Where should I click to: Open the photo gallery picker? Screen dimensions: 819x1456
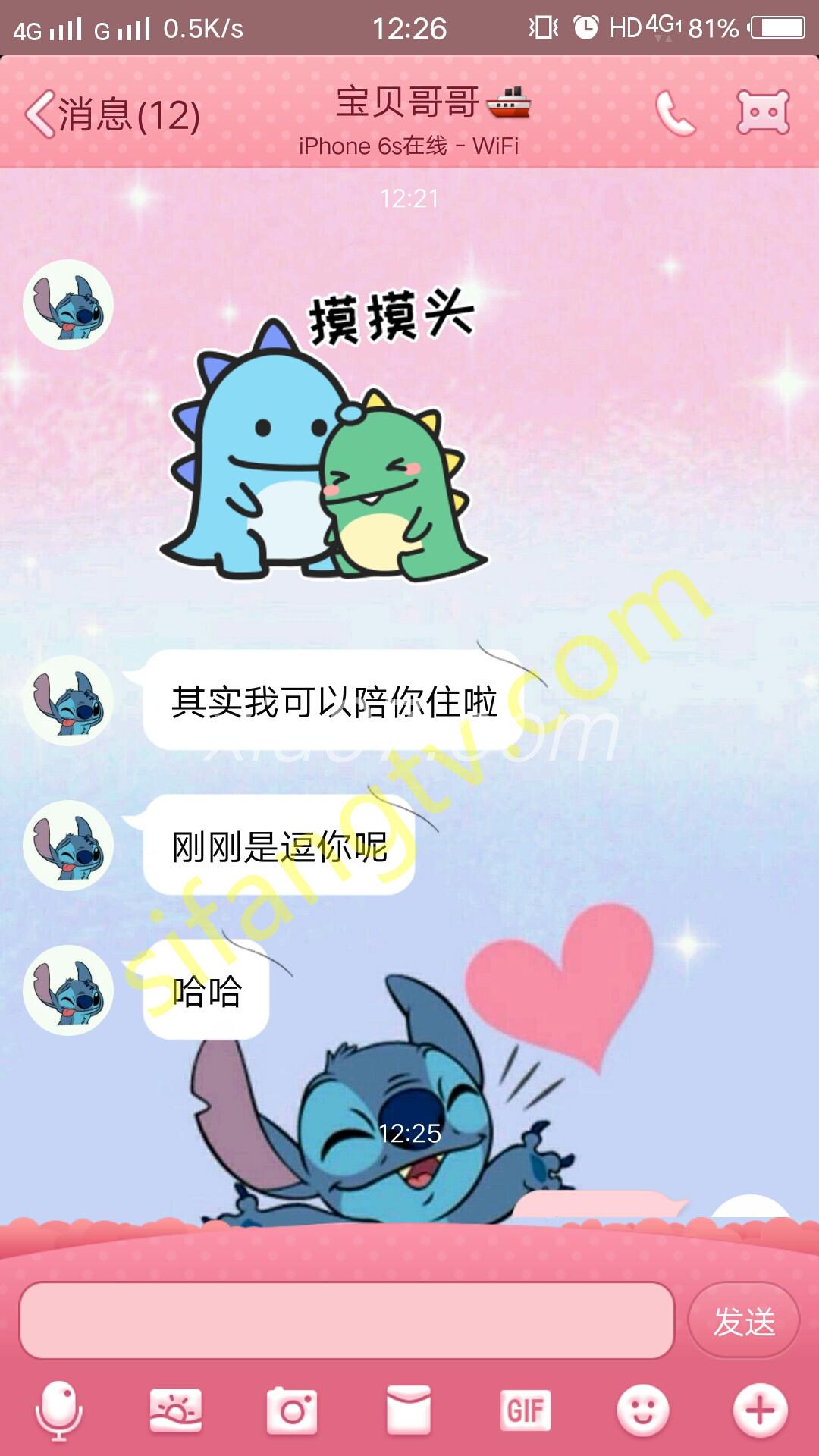176,1410
